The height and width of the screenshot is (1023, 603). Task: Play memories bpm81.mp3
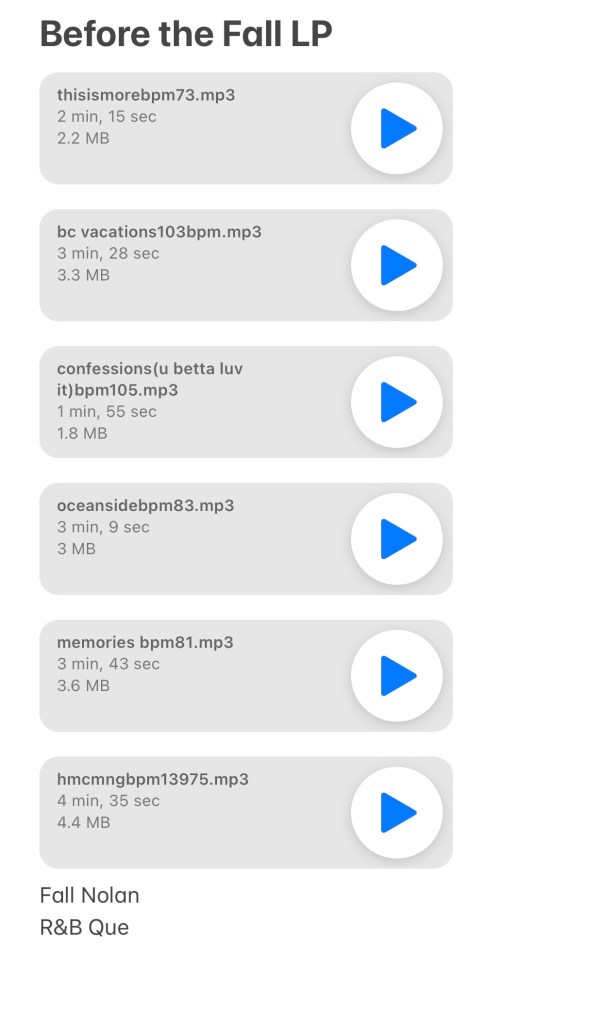tap(397, 676)
